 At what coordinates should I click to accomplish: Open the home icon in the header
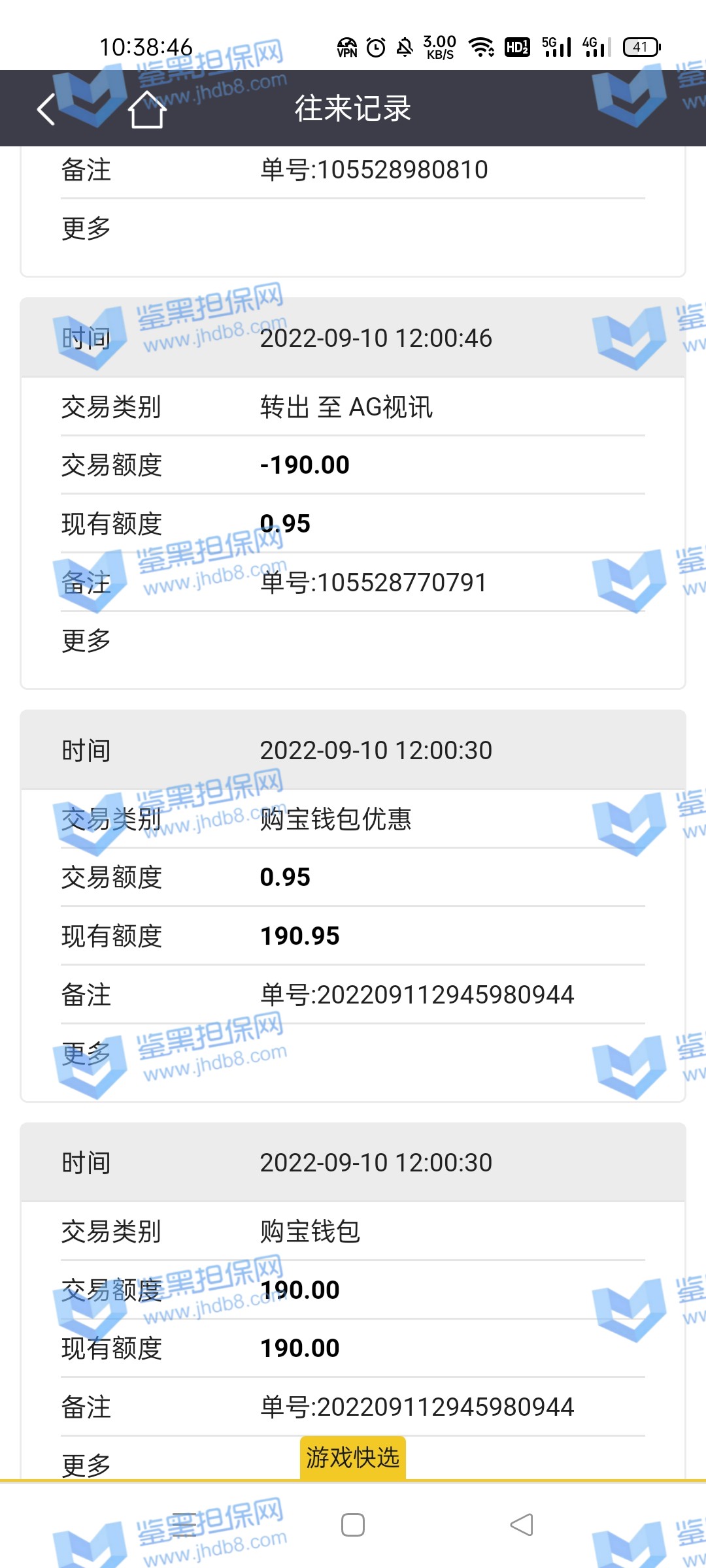[147, 109]
